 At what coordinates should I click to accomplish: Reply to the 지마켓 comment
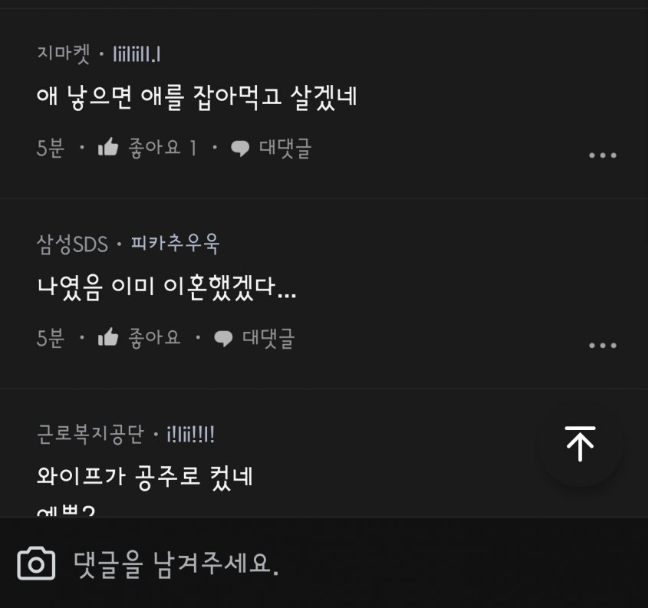pos(272,148)
